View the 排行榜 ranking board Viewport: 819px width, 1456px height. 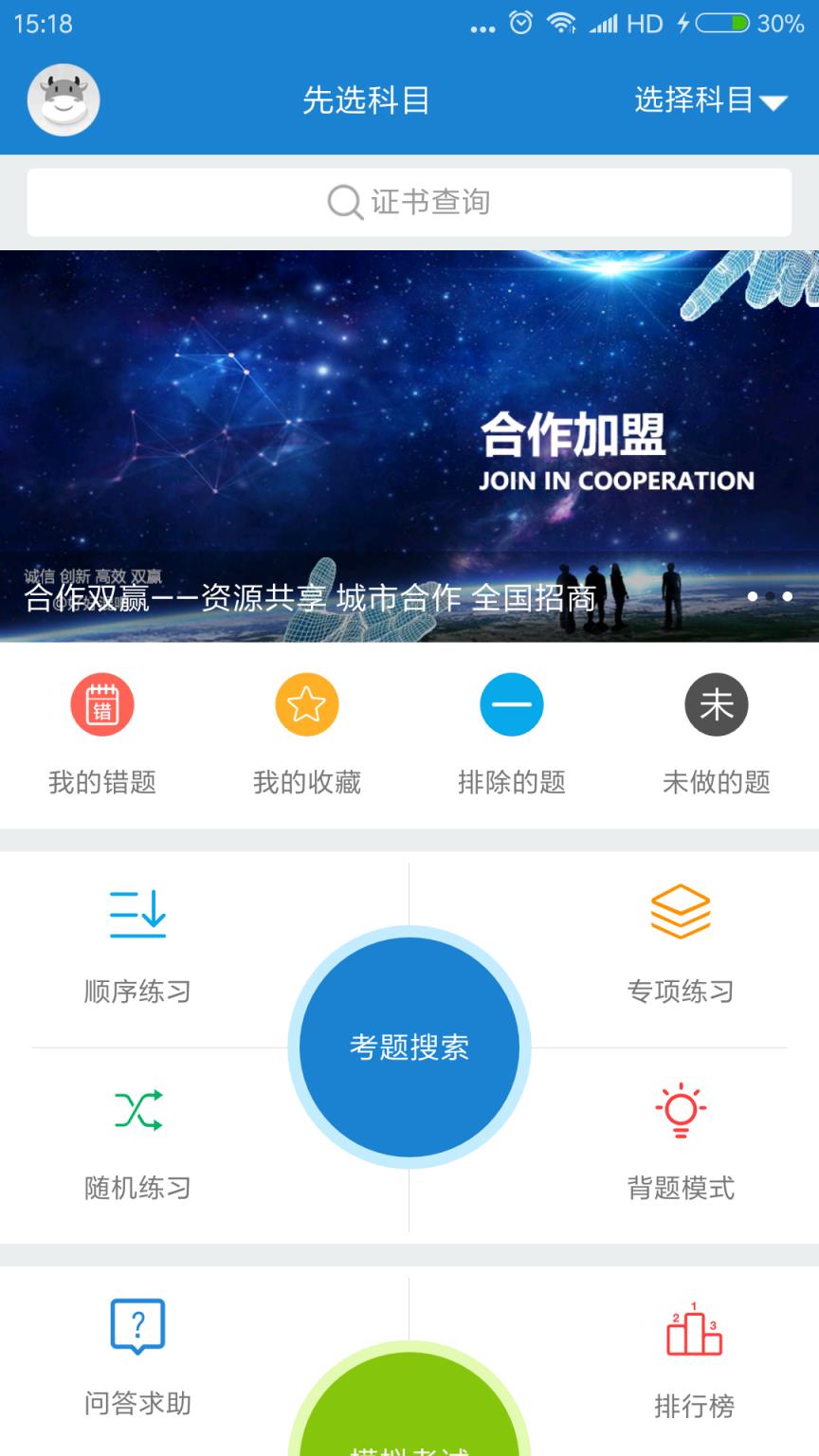pyautogui.click(x=693, y=1360)
